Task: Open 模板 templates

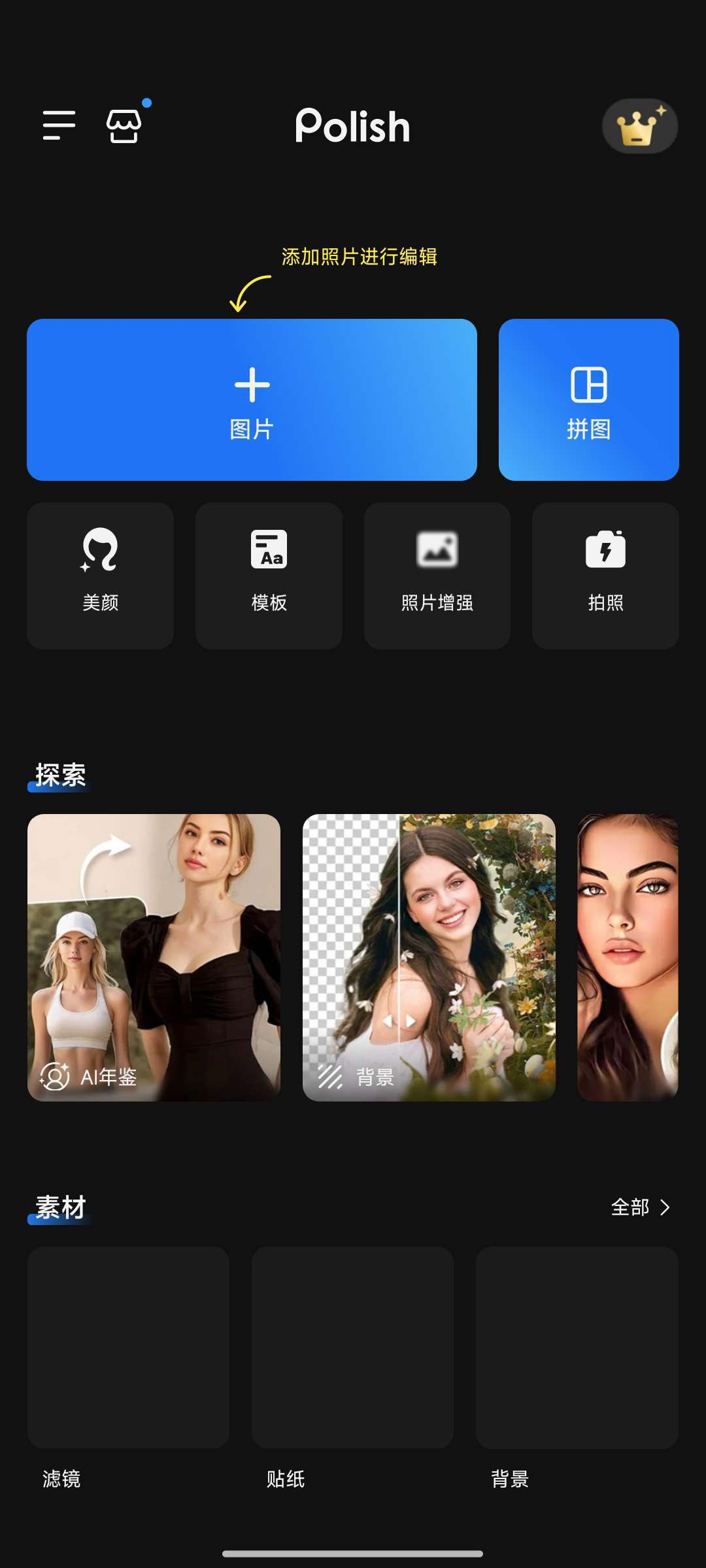Action: tap(269, 576)
